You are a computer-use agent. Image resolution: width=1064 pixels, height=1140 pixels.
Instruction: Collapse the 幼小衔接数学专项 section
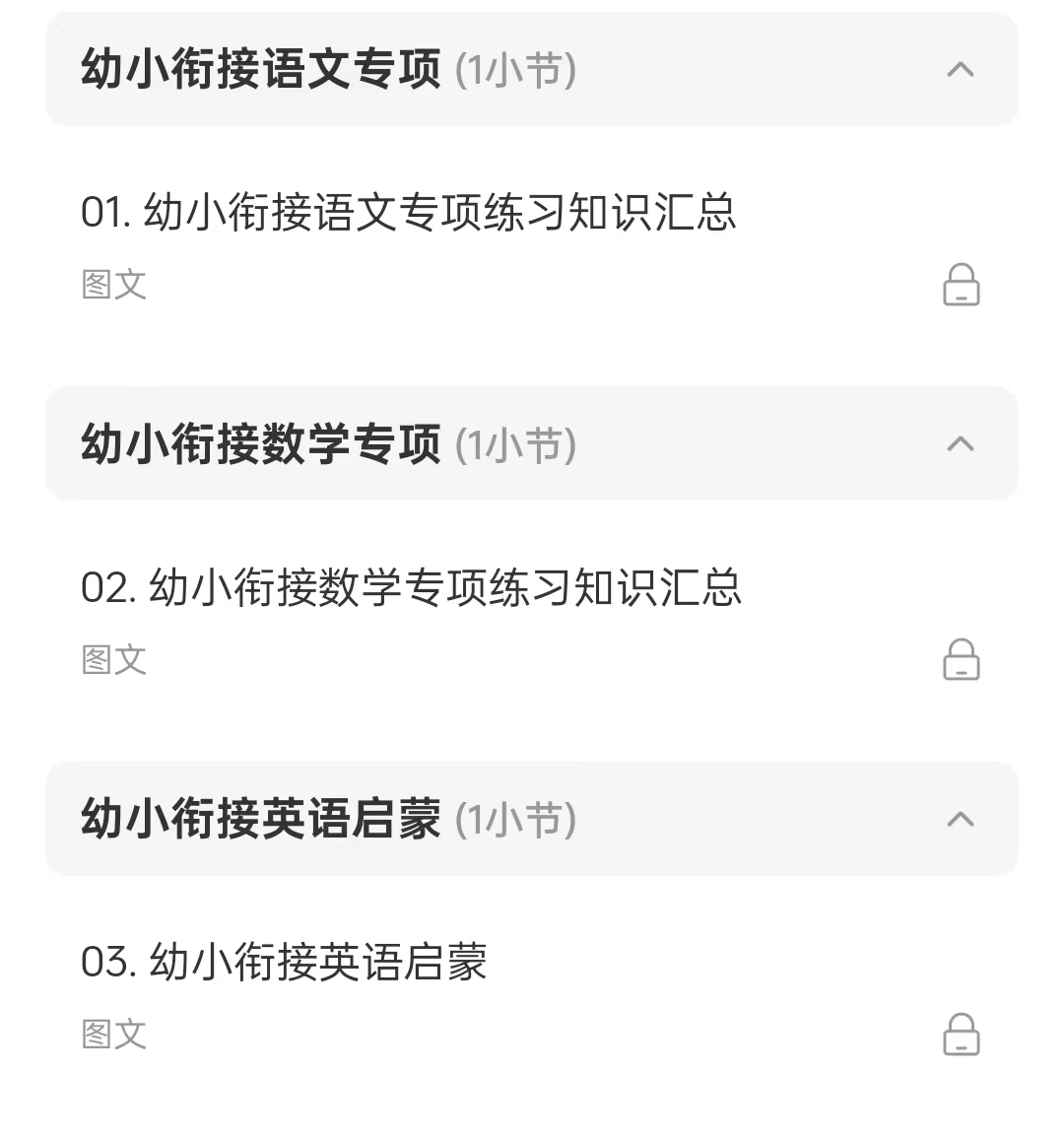(x=960, y=444)
